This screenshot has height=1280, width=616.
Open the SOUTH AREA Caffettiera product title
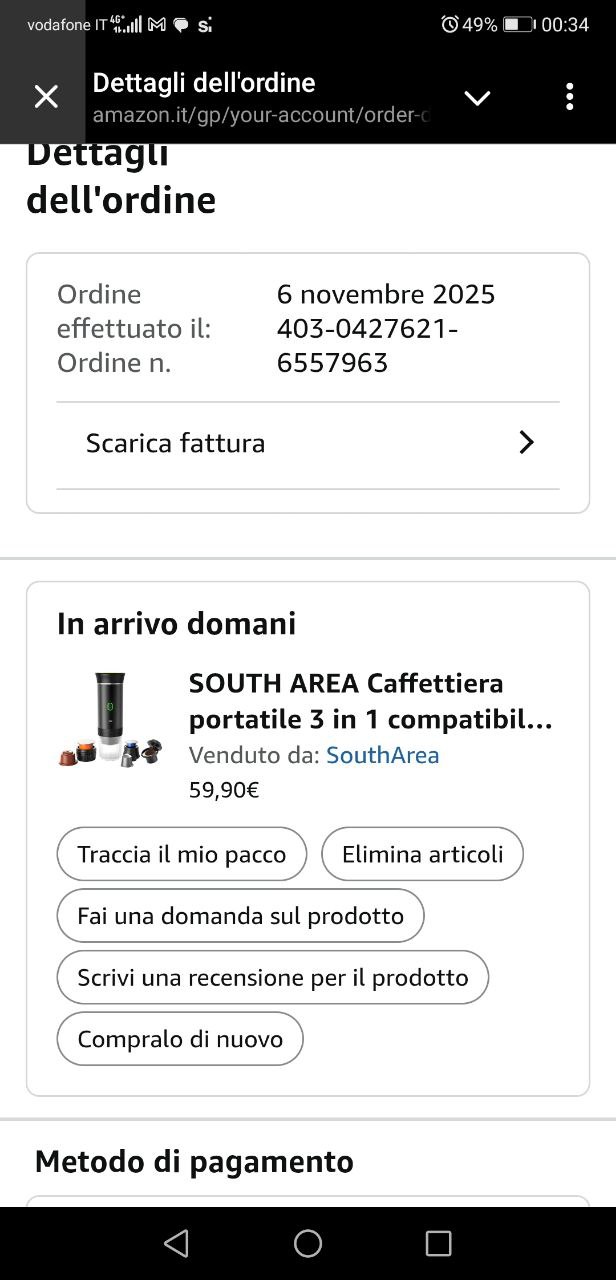pos(370,701)
